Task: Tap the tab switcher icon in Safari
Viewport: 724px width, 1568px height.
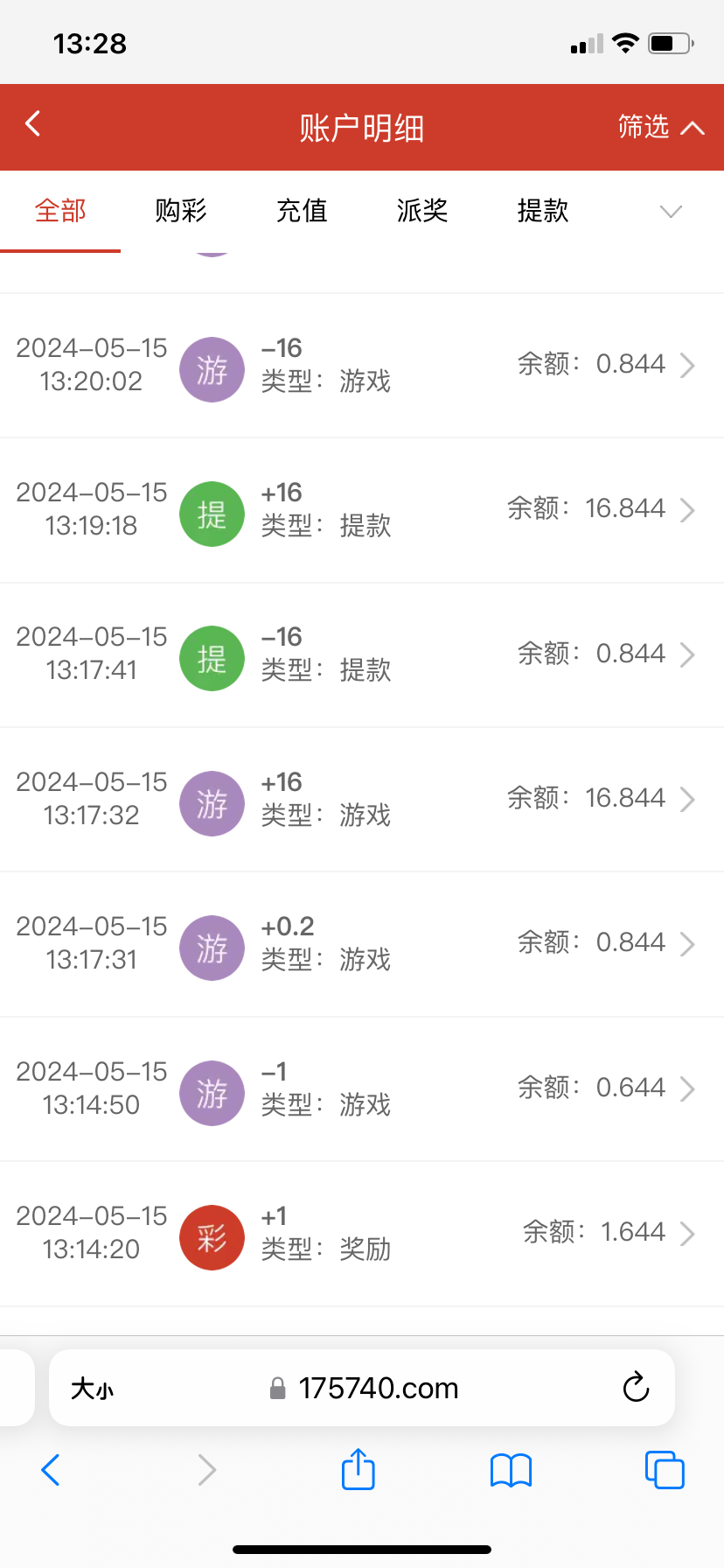Action: click(x=665, y=1470)
